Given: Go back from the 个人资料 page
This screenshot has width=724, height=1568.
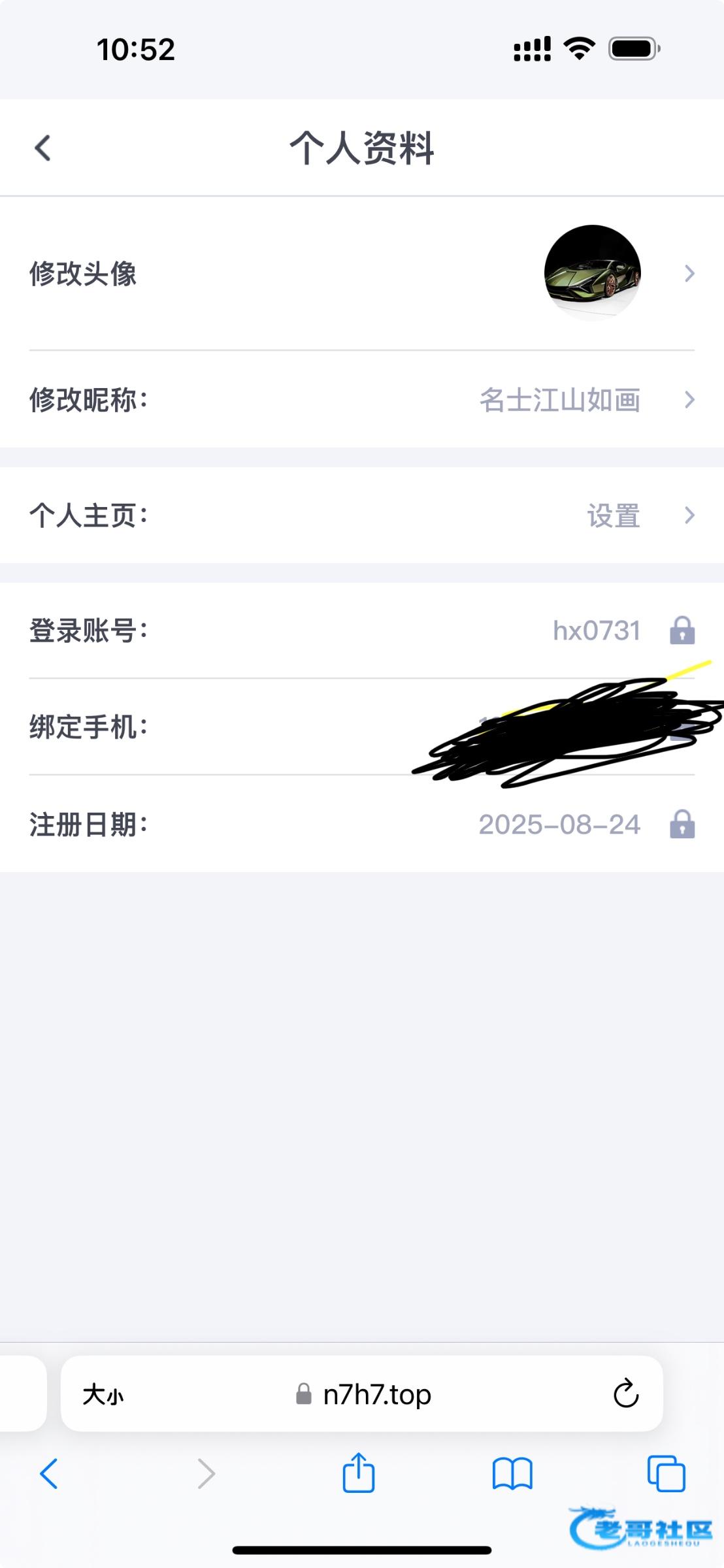Looking at the screenshot, I should (x=43, y=148).
